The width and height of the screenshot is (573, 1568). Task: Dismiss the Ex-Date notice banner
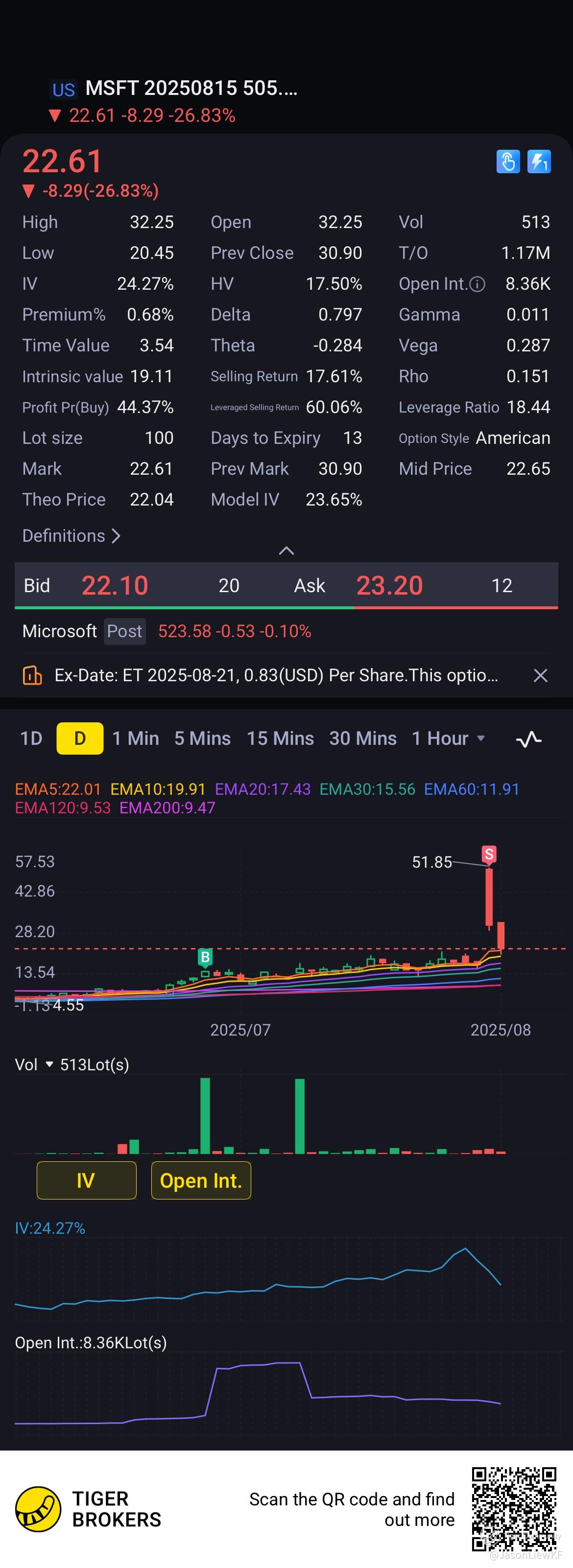pyautogui.click(x=540, y=675)
